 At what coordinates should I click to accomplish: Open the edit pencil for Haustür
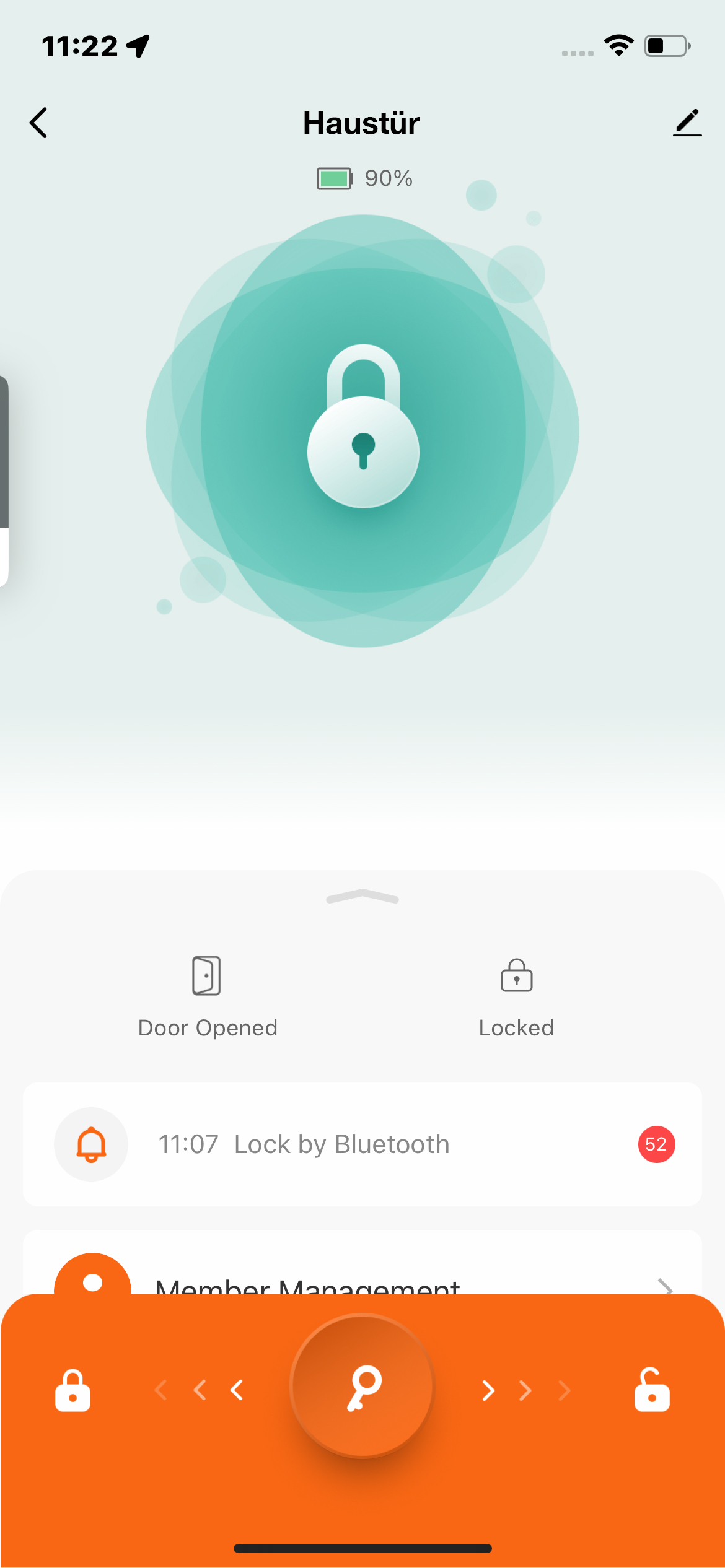[687, 123]
